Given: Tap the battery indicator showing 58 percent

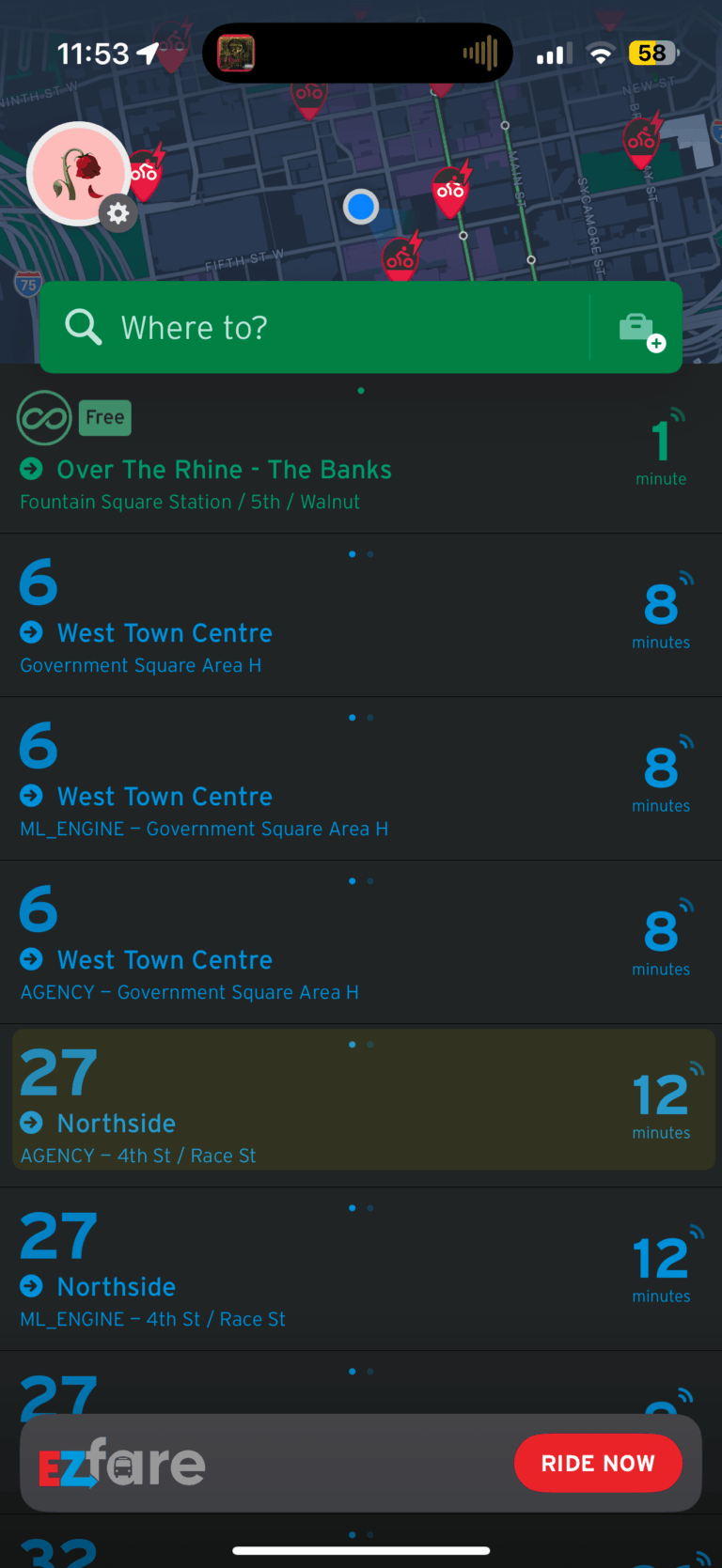Looking at the screenshot, I should pos(650,53).
